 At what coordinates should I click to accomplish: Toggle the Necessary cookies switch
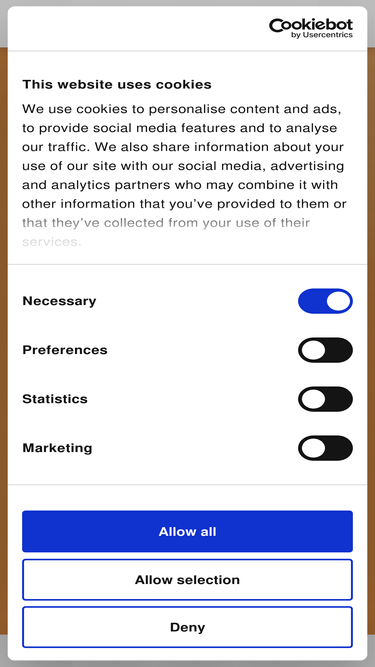click(325, 301)
